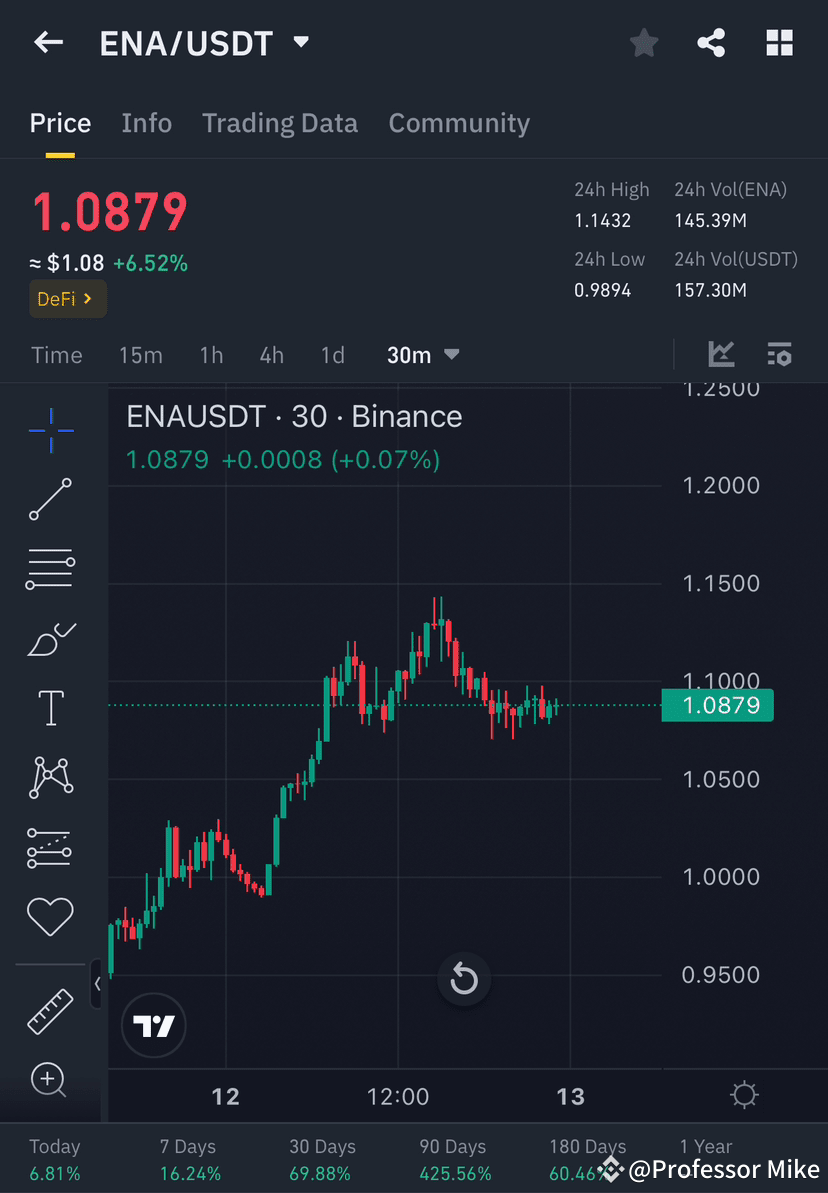The width and height of the screenshot is (828, 1193).
Task: Open the horizontal lines drawing tool
Action: [50, 568]
